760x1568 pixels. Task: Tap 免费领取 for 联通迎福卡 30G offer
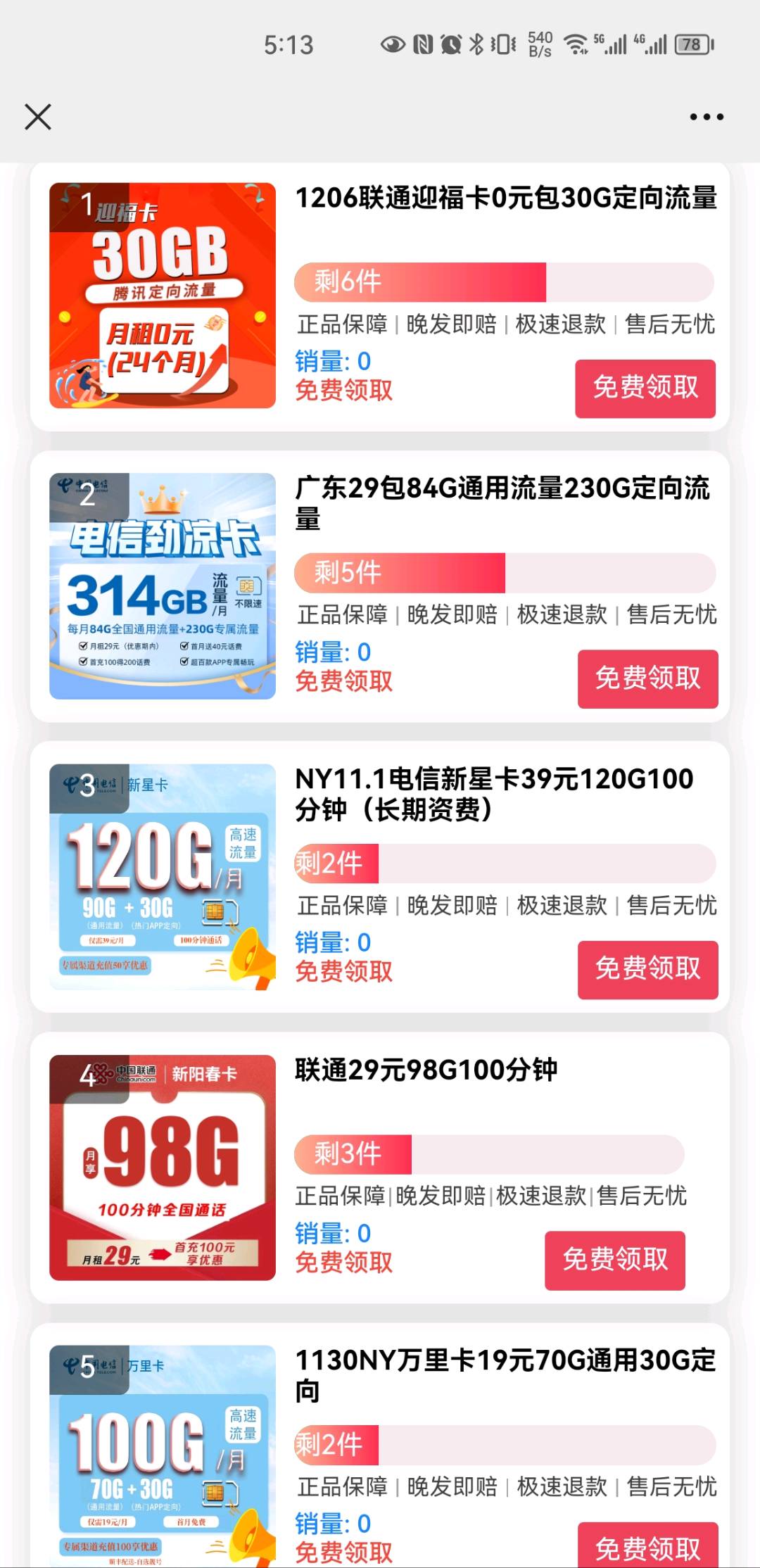pos(645,388)
